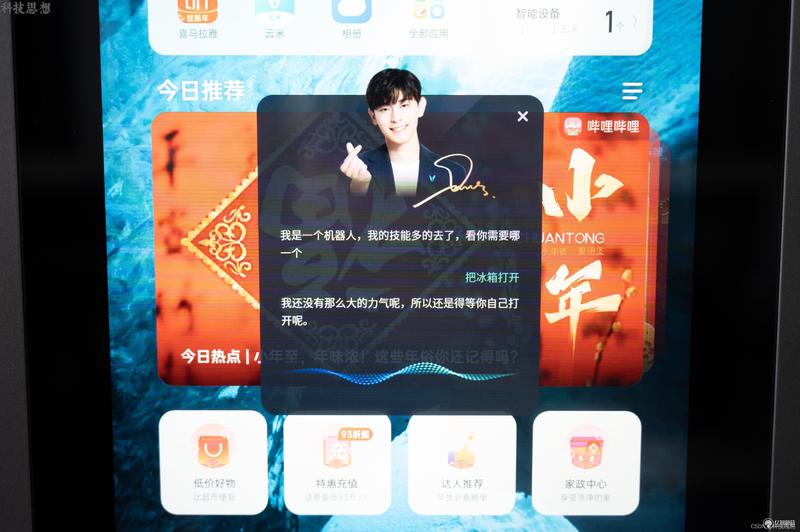Image resolution: width=800 pixels, height=532 pixels.
Task: Open the 特惠充值 recharge tile
Action: click(337, 461)
